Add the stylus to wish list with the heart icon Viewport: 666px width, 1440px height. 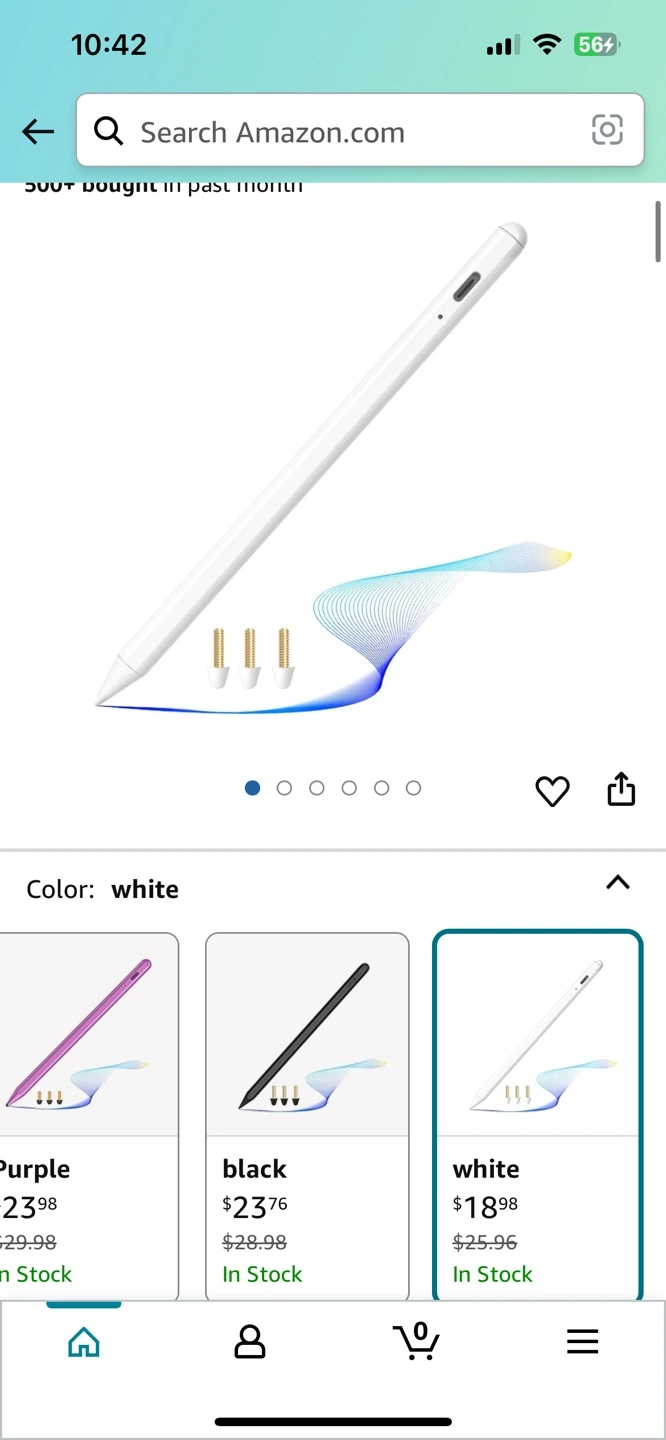coord(552,791)
